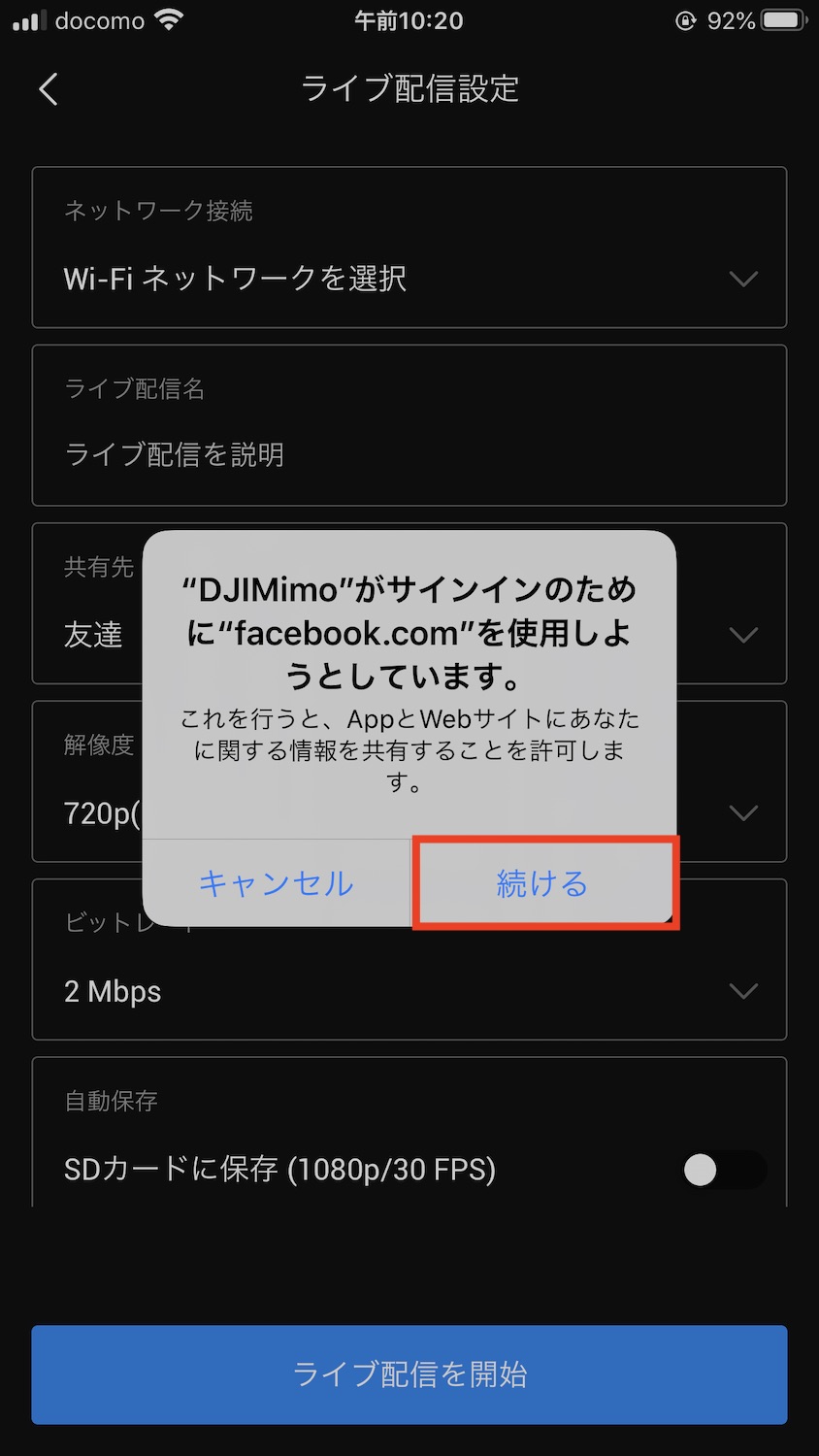819x1456 pixels.
Task: Expand the Wi-Fi ネットワークを選択 dropdown
Action: point(742,280)
